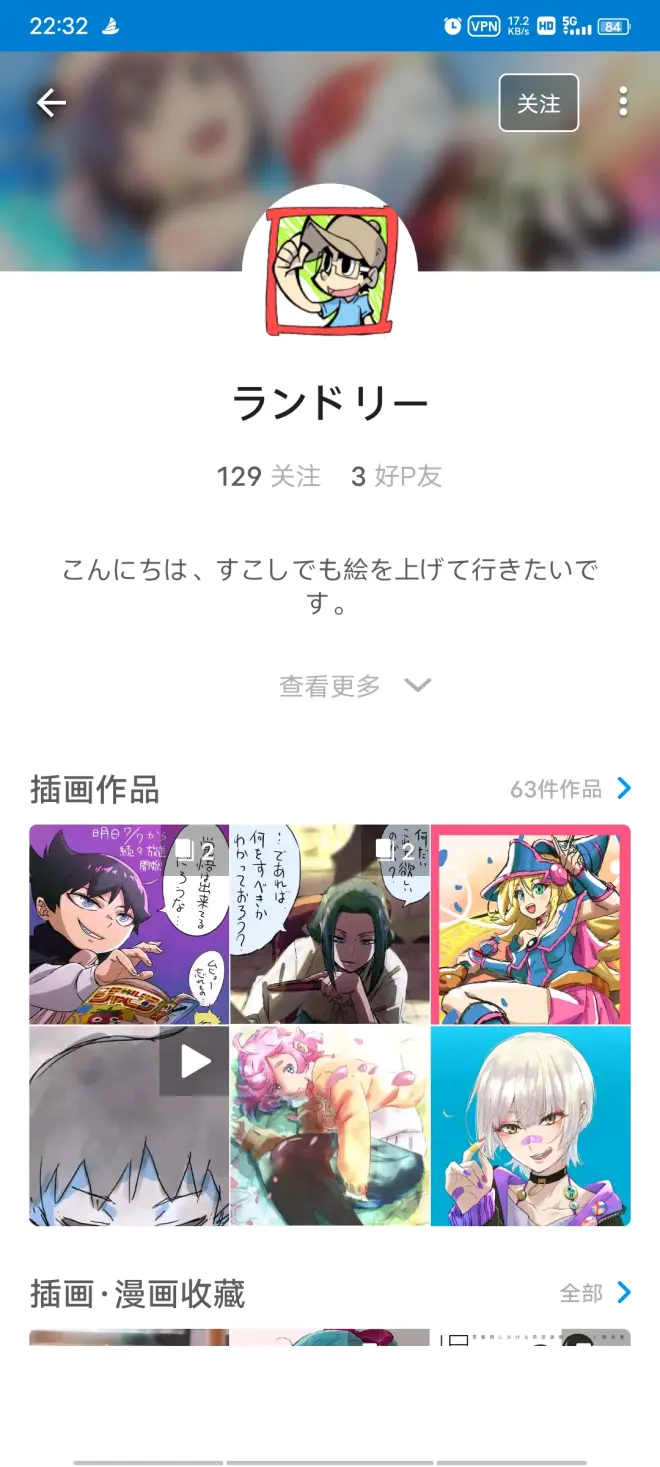Viewport: 660px width, 1467px height.
Task: Open the purple-background boy manga artwork
Action: [x=129, y=924]
